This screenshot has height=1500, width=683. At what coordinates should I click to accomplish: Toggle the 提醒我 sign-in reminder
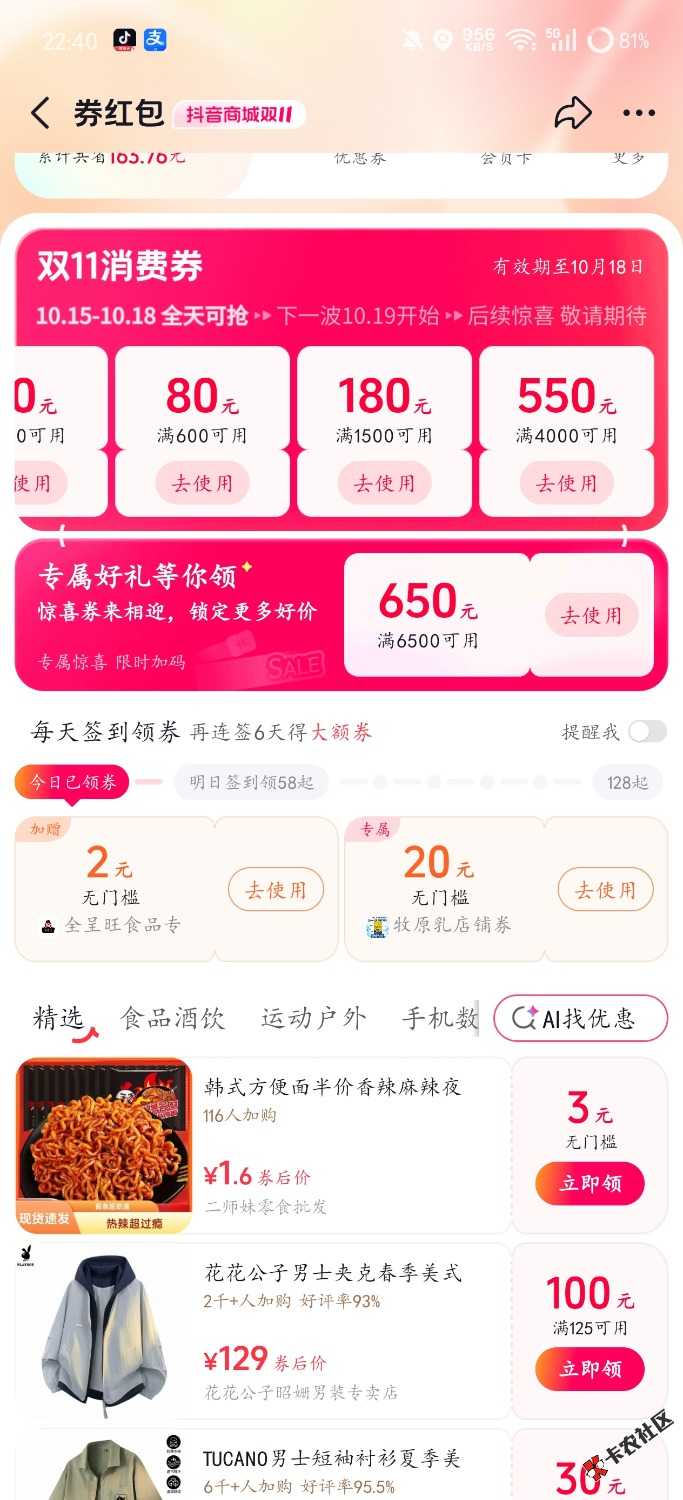(647, 731)
